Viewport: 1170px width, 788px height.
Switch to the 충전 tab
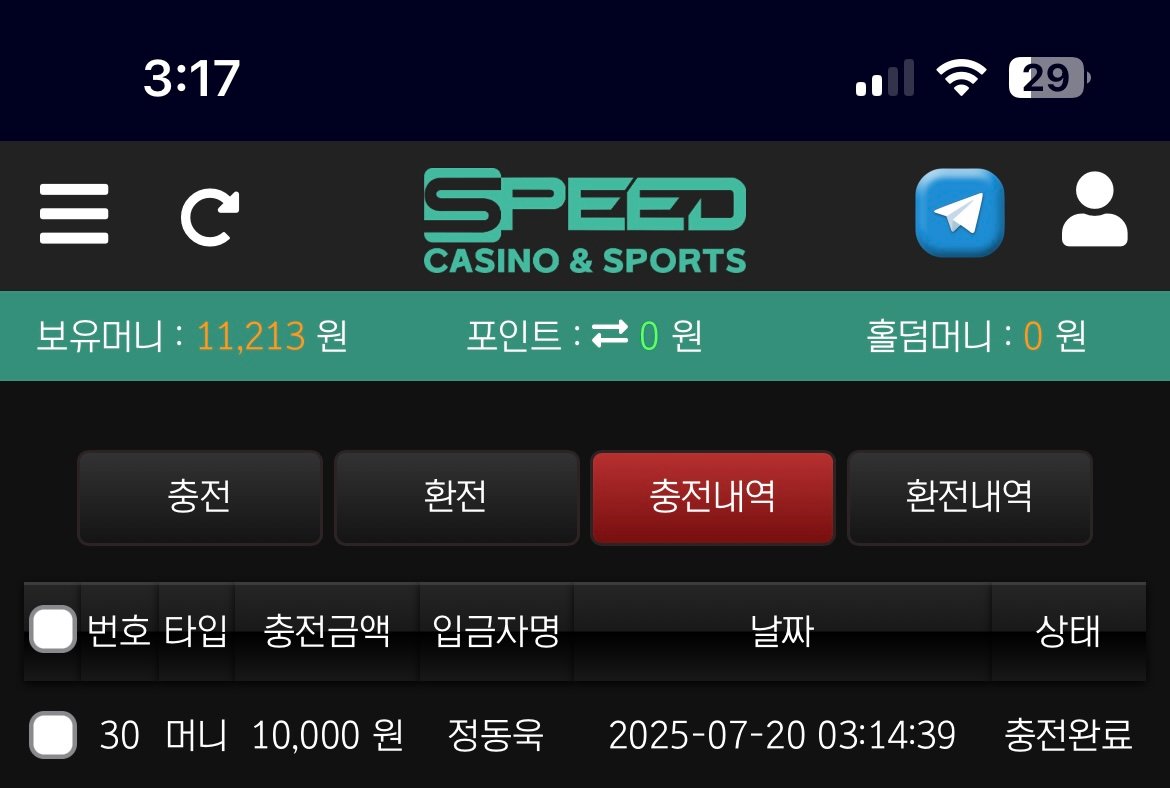click(200, 497)
